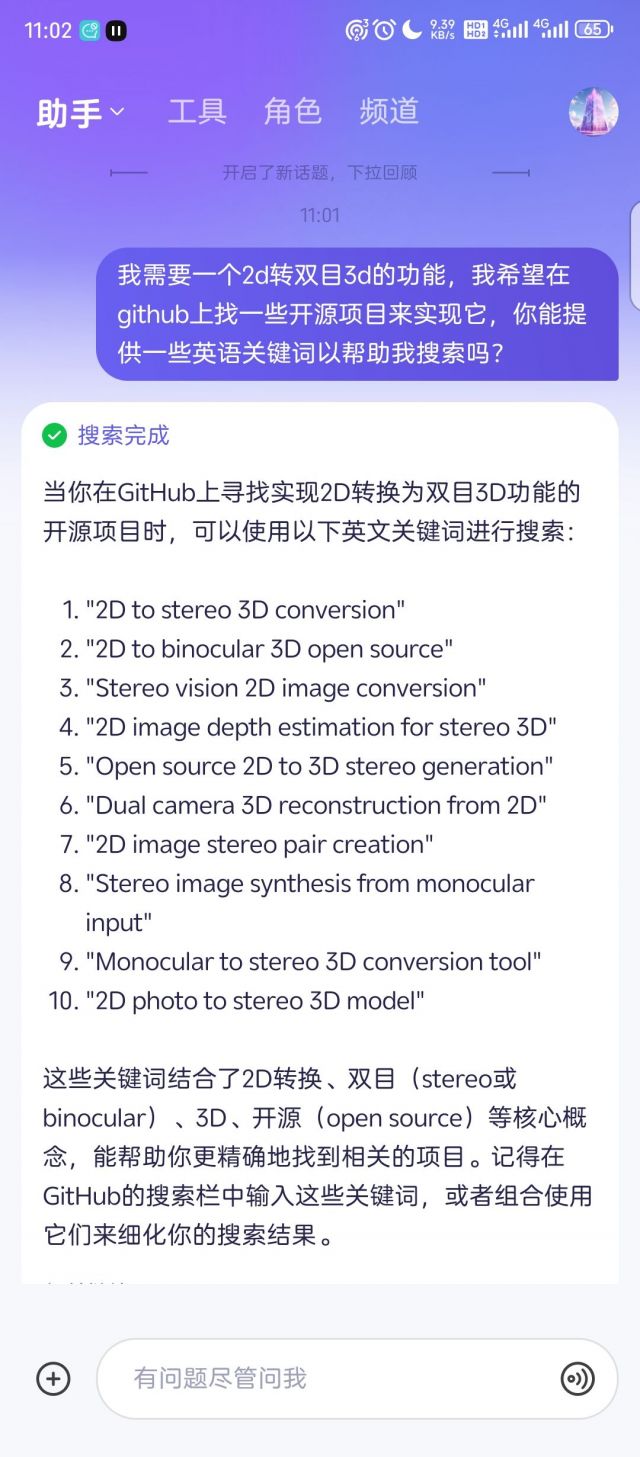Switch to the 频道 tab
Image resolution: width=640 pixels, height=1457 pixels.
point(388,111)
